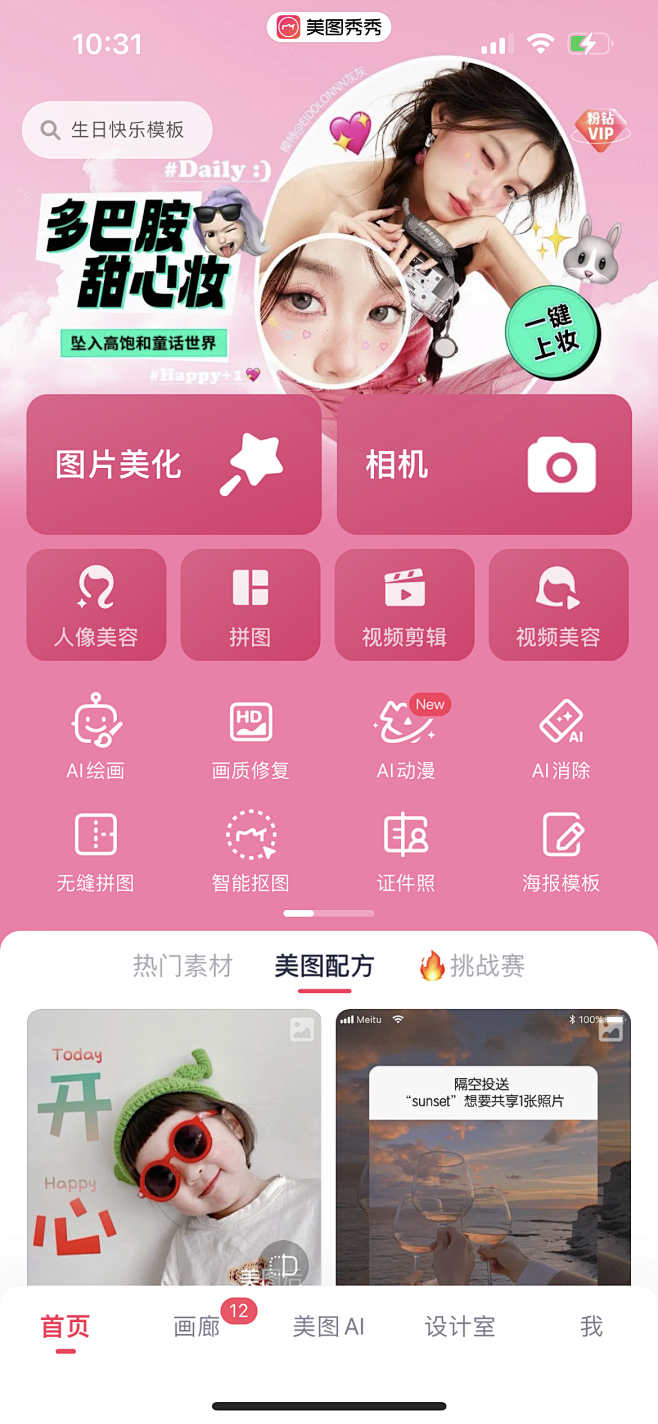Image resolution: width=658 pixels, height=1424 pixels.
Task: Open 图片美化 photo editing
Action: 174,464
